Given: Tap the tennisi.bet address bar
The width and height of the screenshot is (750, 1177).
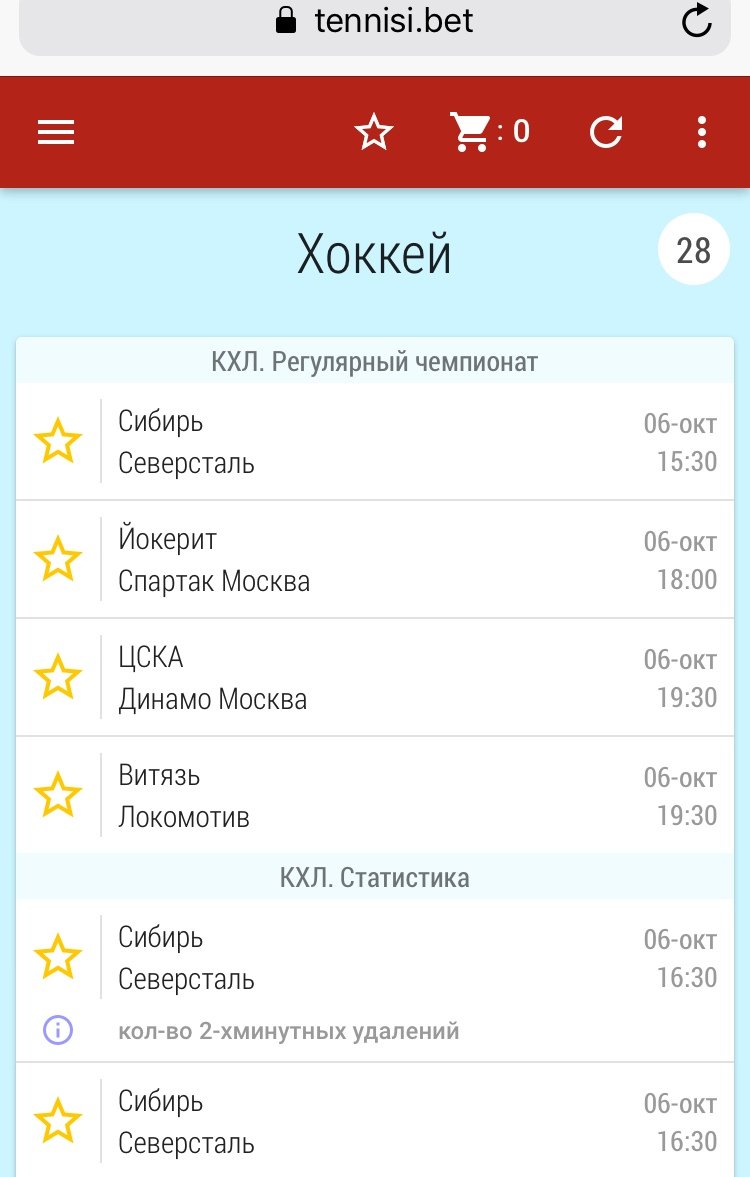Looking at the screenshot, I should [x=374, y=21].
